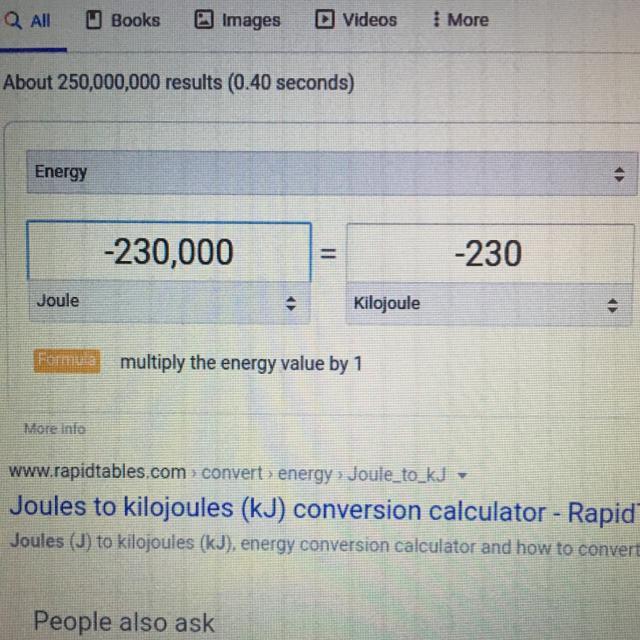Edit the Joule value field

(x=168, y=252)
